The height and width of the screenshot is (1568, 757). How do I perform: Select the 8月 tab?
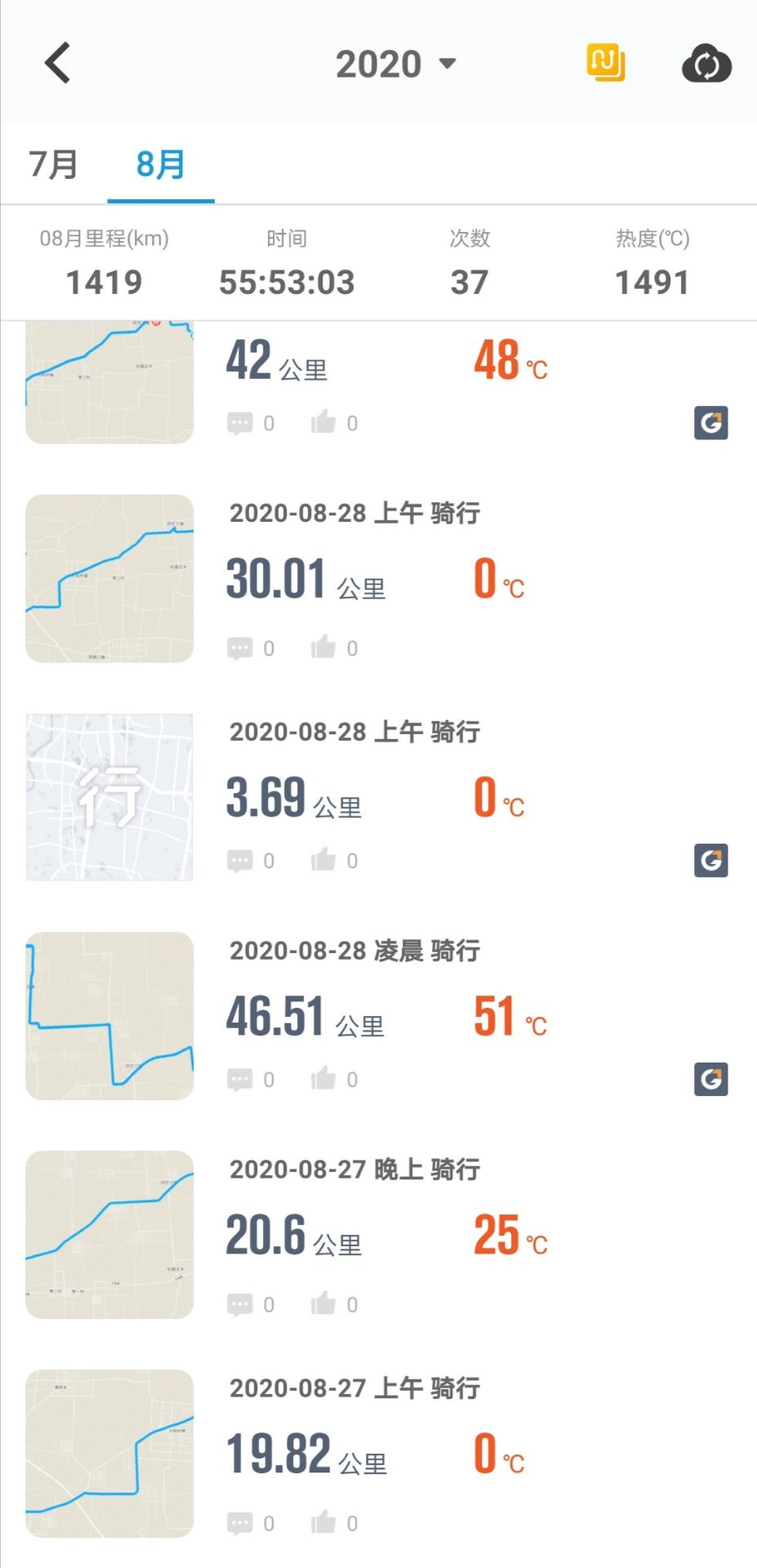(160, 164)
